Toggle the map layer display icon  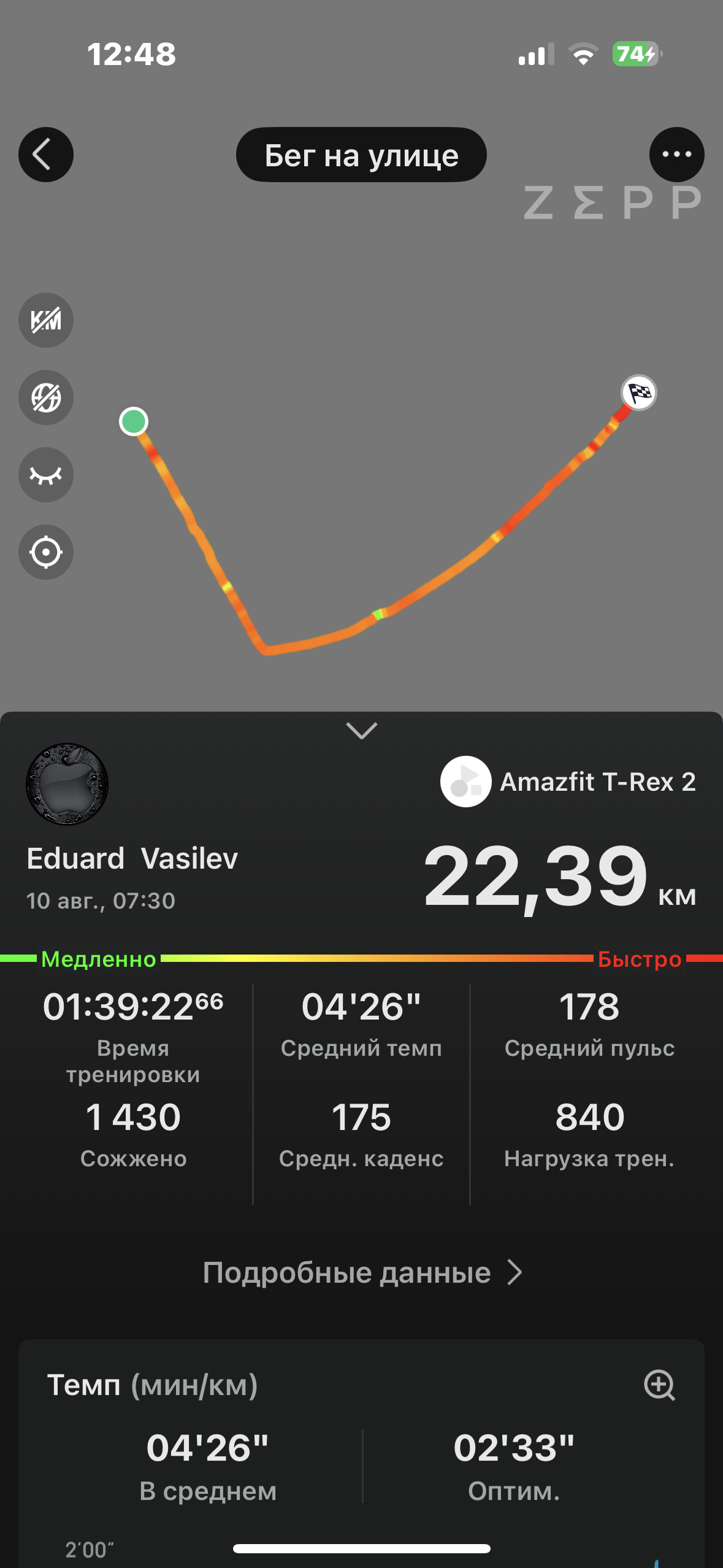point(46,398)
